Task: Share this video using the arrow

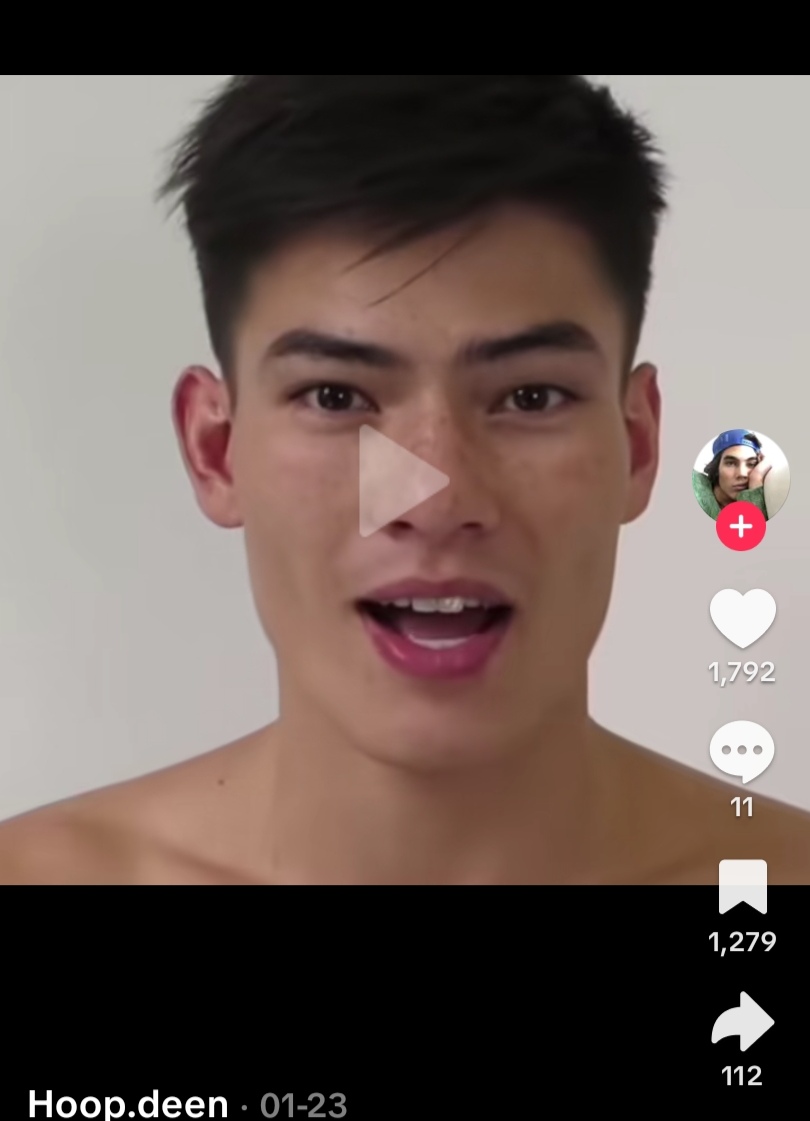Action: coord(742,1022)
